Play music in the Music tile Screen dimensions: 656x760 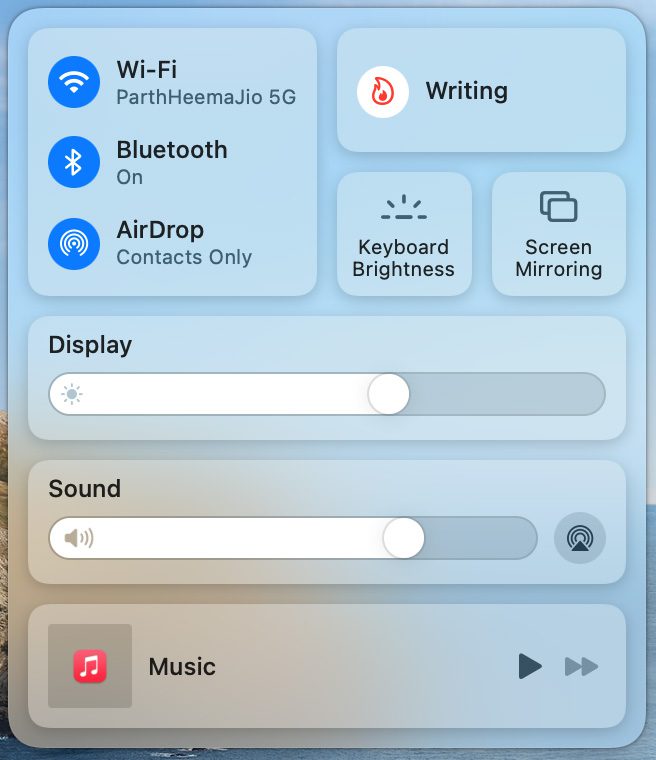tap(530, 666)
